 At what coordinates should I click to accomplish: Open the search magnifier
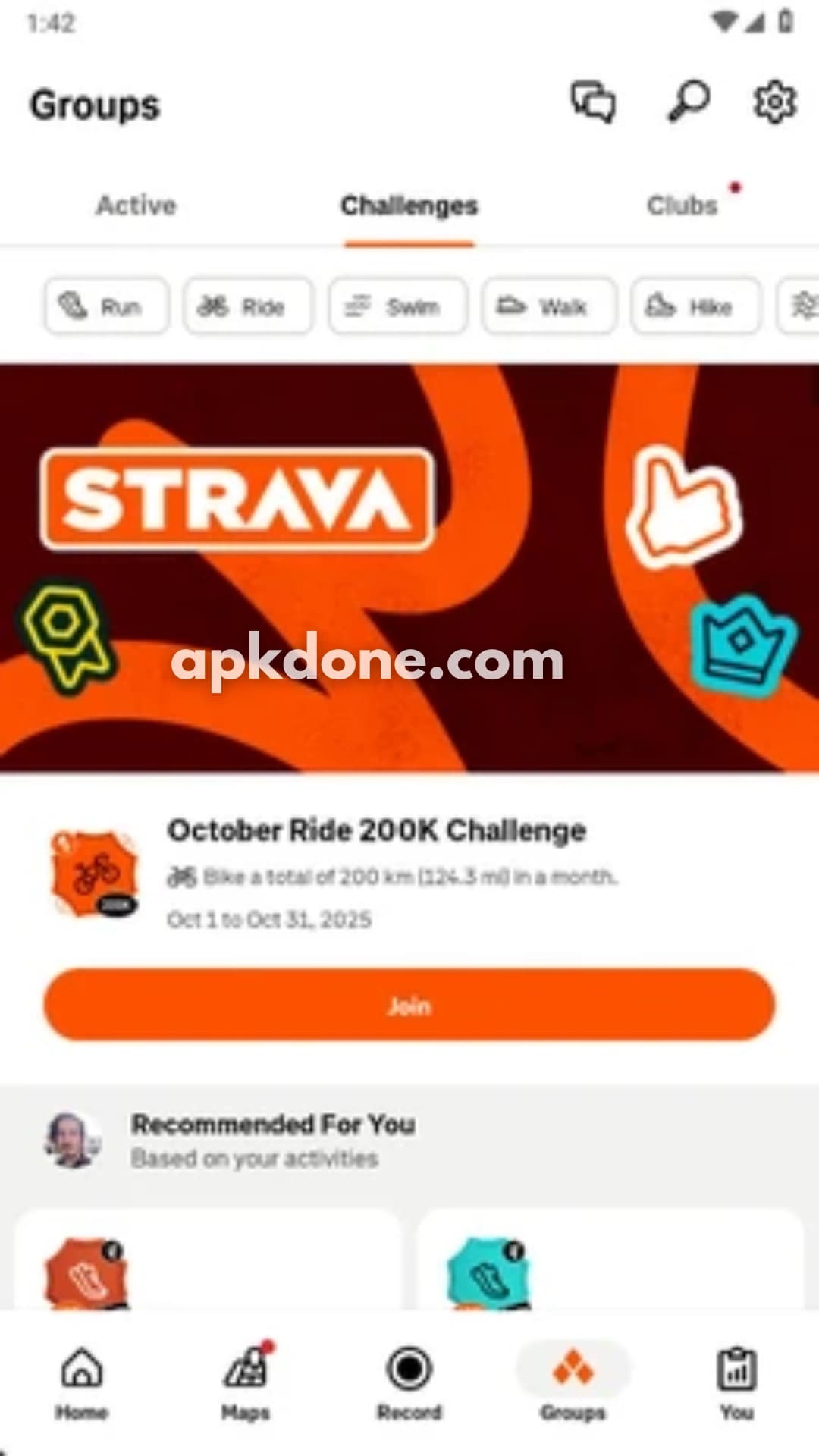(689, 102)
